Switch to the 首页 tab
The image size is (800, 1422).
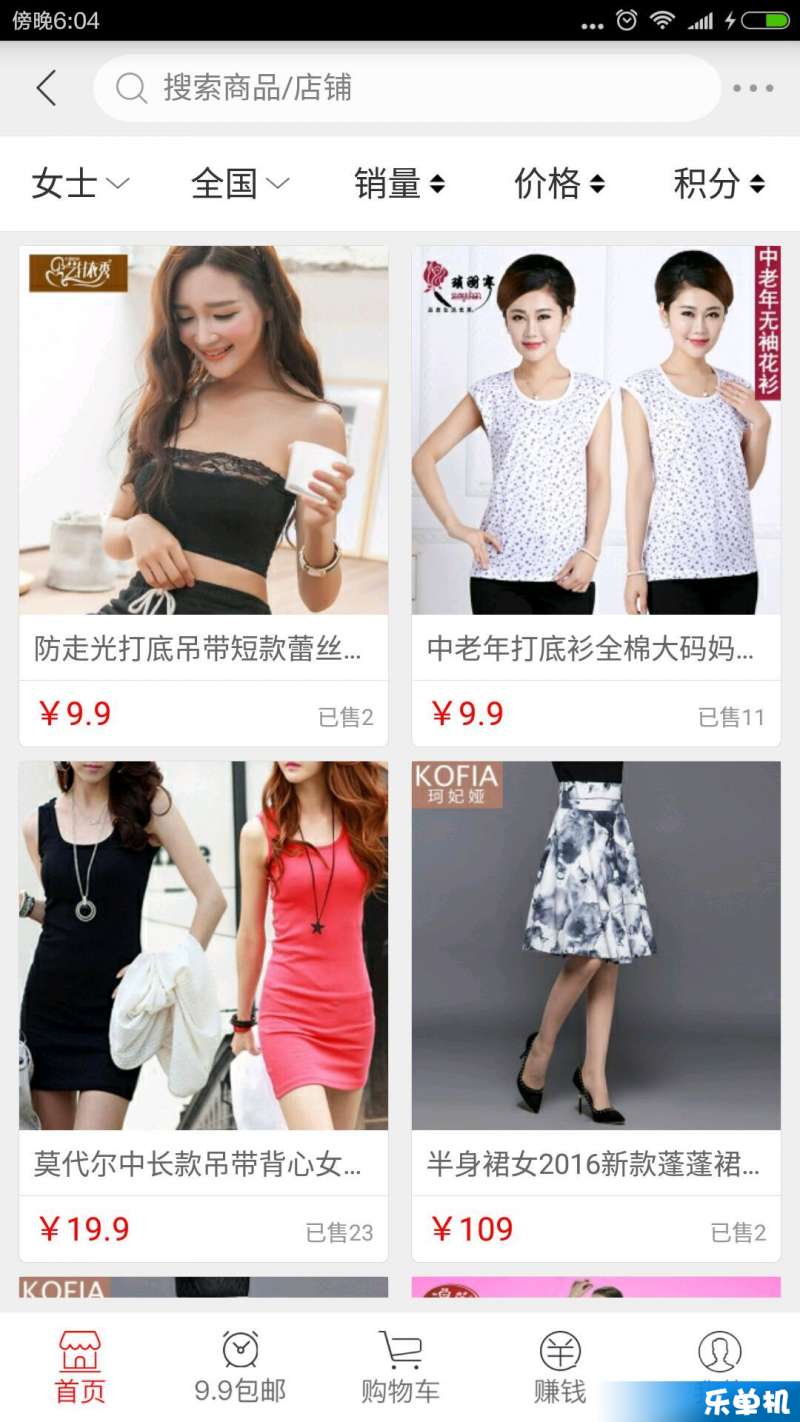click(x=80, y=1367)
